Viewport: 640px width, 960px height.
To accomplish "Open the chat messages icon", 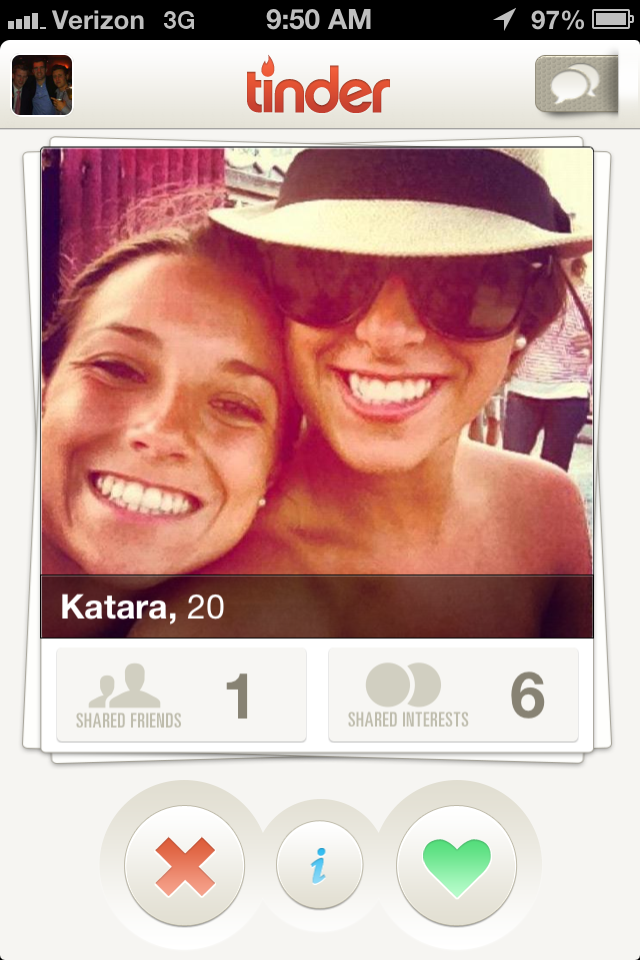I will [x=576, y=84].
